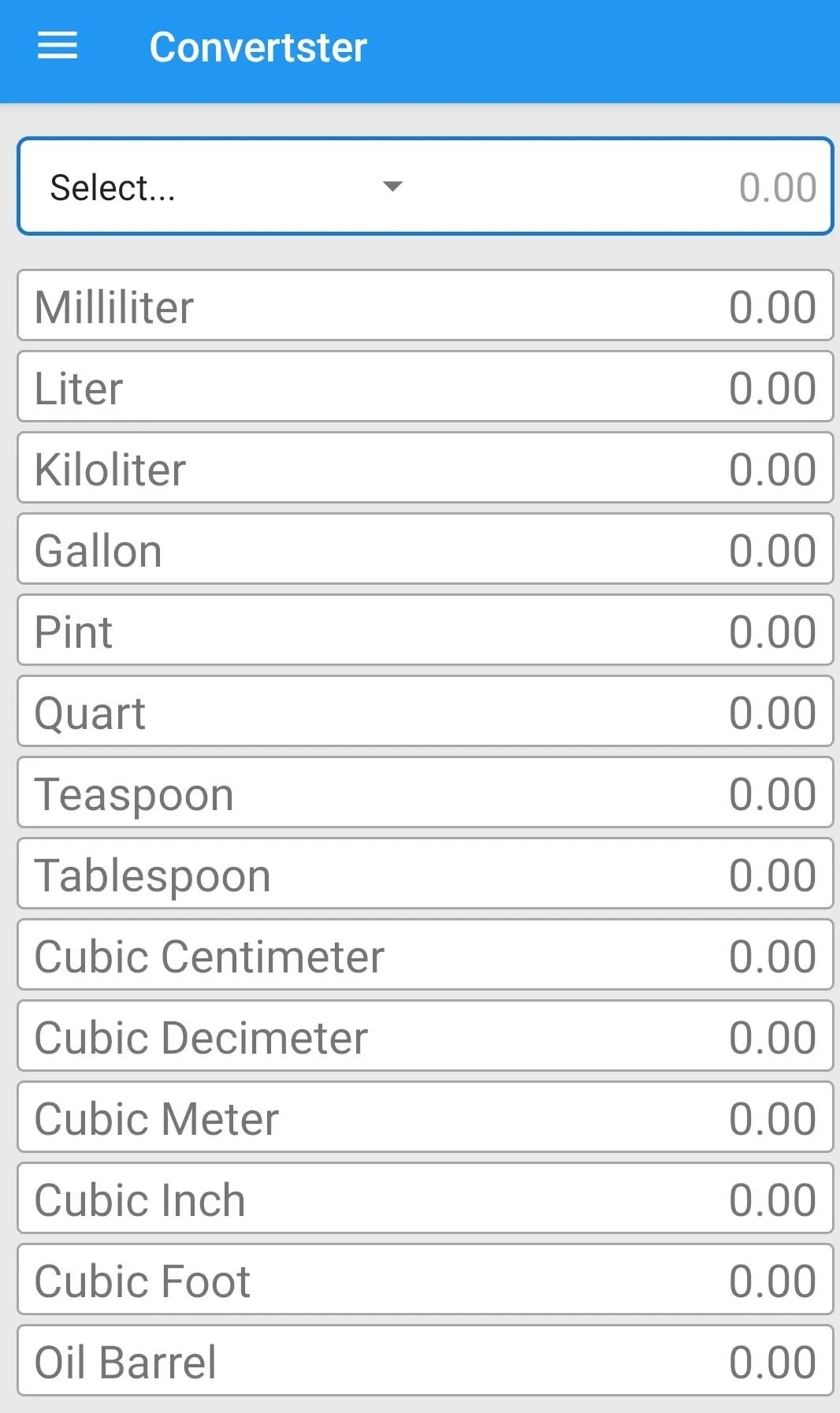Image resolution: width=840 pixels, height=1413 pixels.
Task: Open the hamburger navigation menu
Action: pyautogui.click(x=58, y=46)
